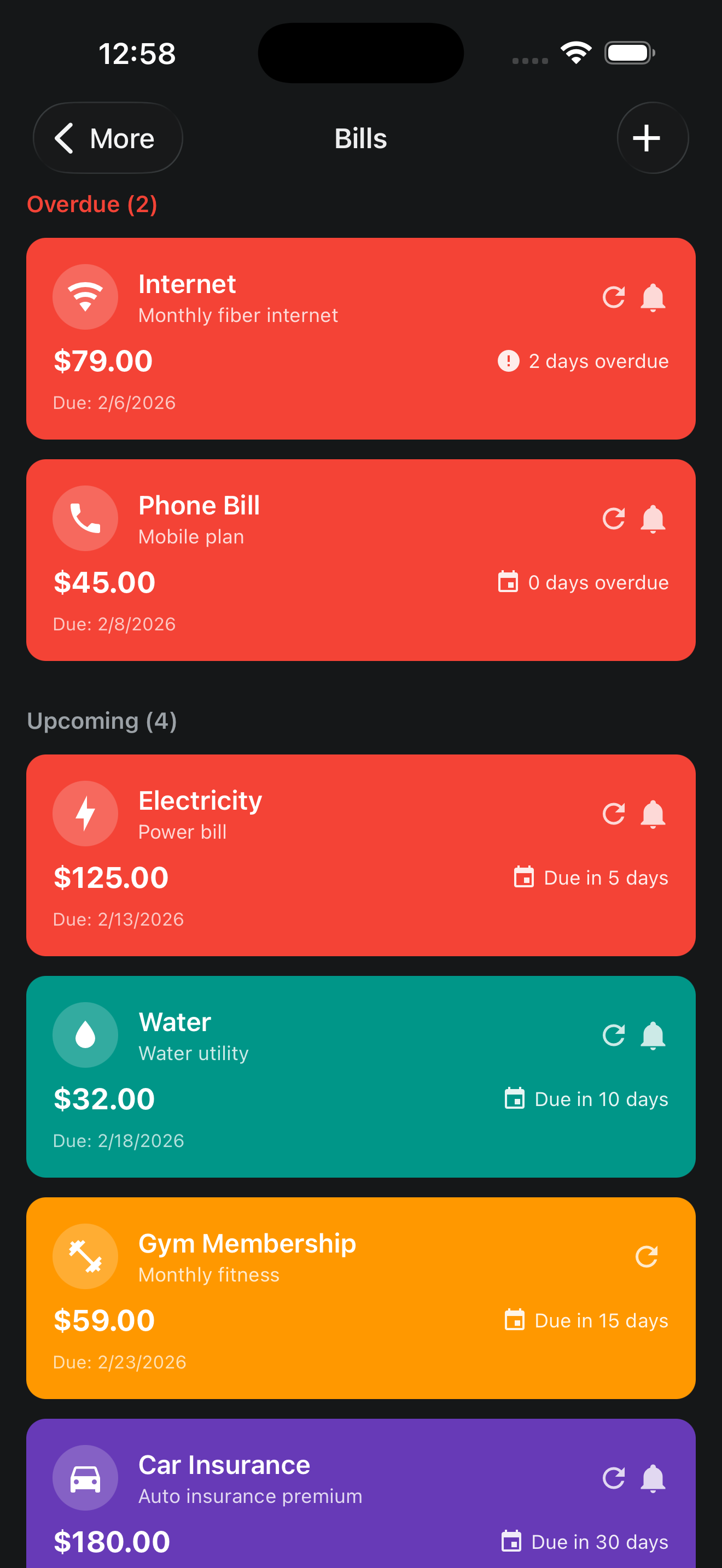The width and height of the screenshot is (722, 1568).
Task: Tap the back chevron next to More
Action: pos(65,138)
